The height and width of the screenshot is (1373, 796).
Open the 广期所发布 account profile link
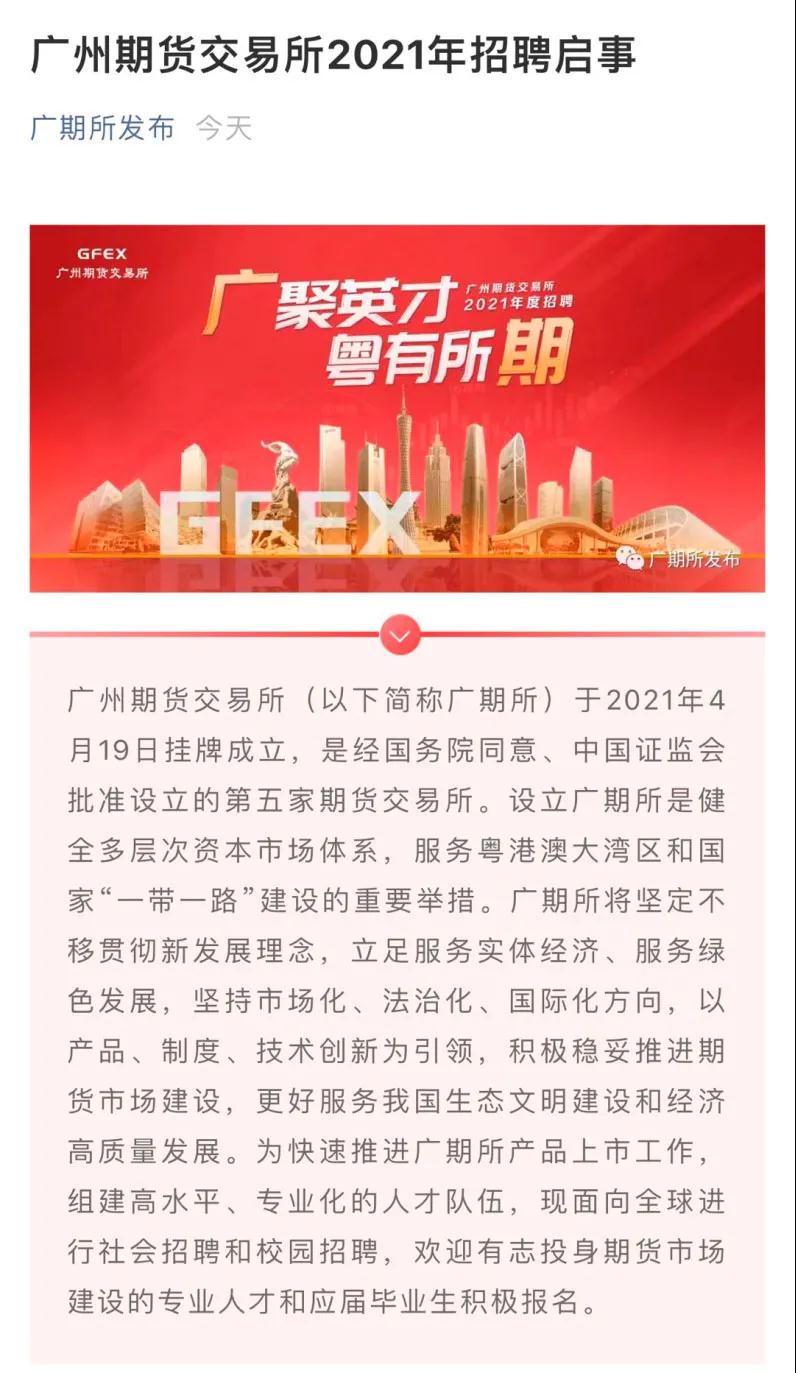tap(102, 128)
